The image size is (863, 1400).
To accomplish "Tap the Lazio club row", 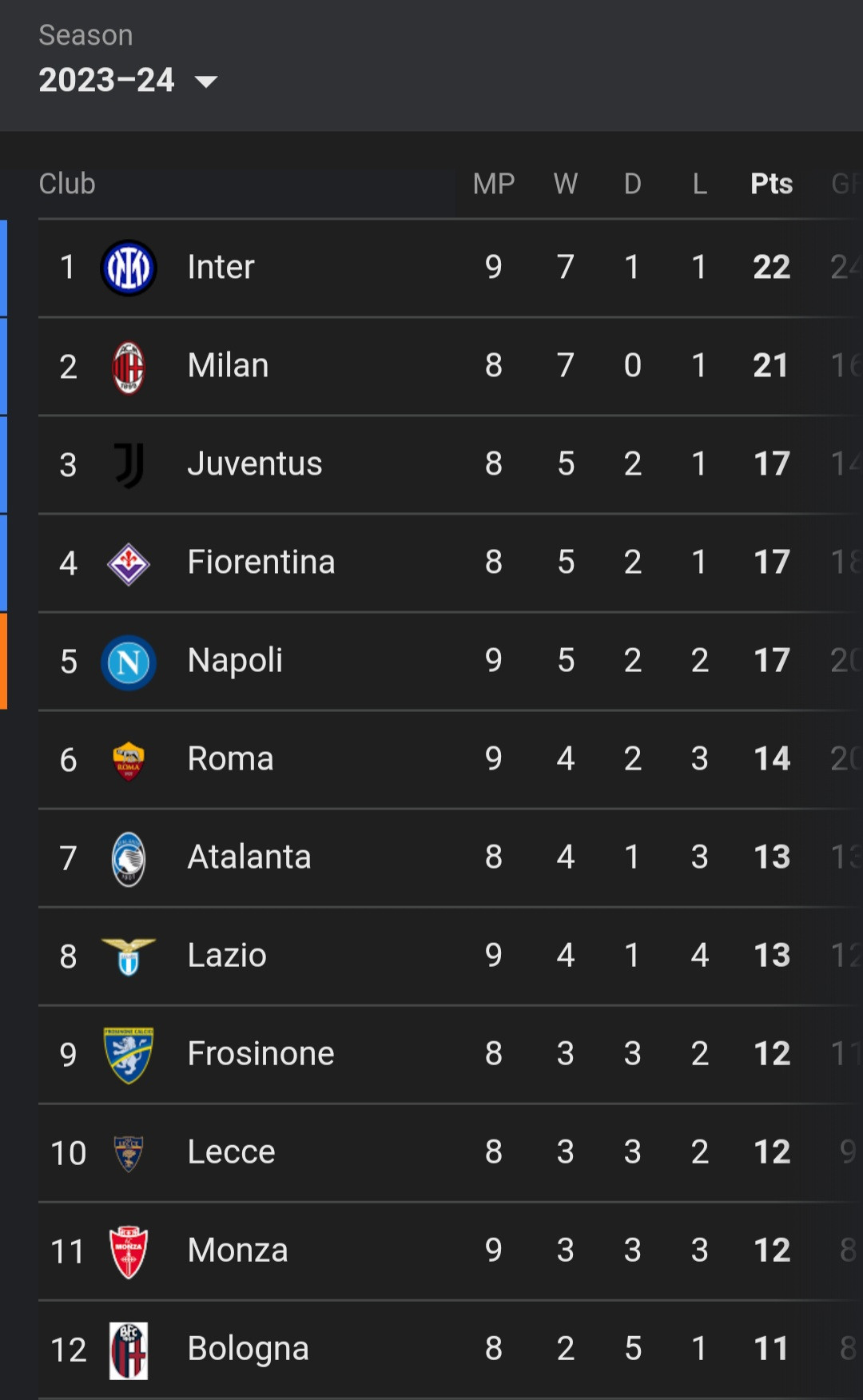I will pyautogui.click(x=227, y=956).
